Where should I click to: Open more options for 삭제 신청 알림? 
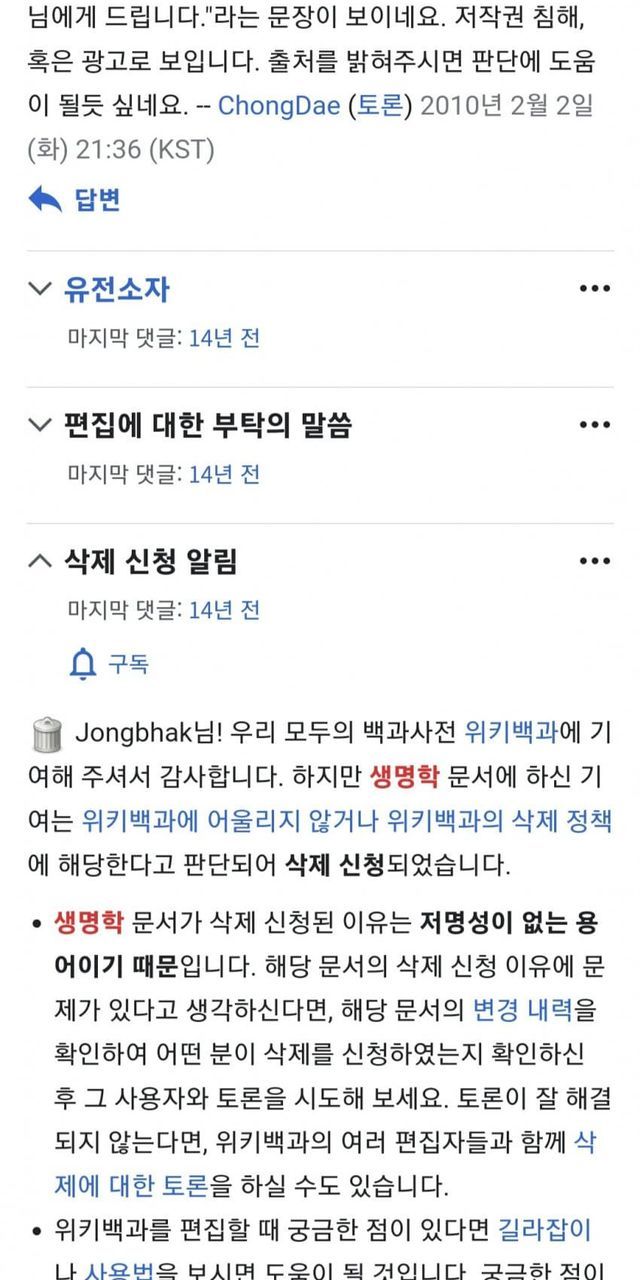point(594,561)
